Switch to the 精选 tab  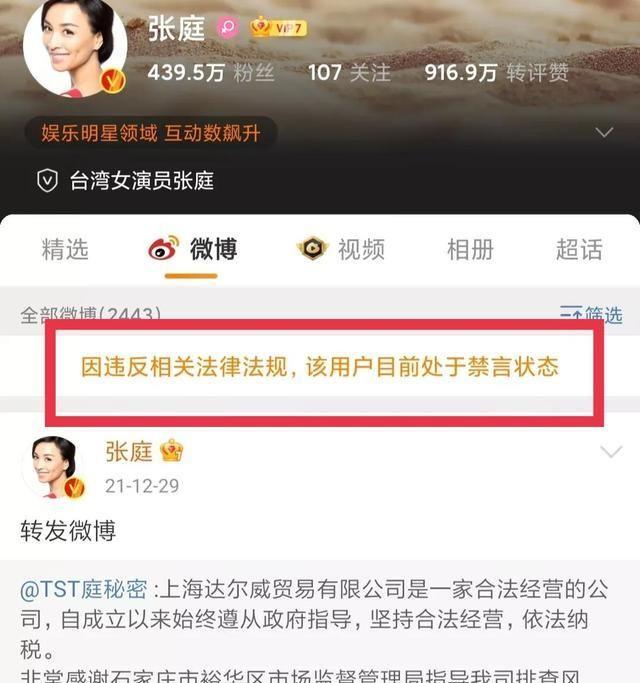click(65, 250)
